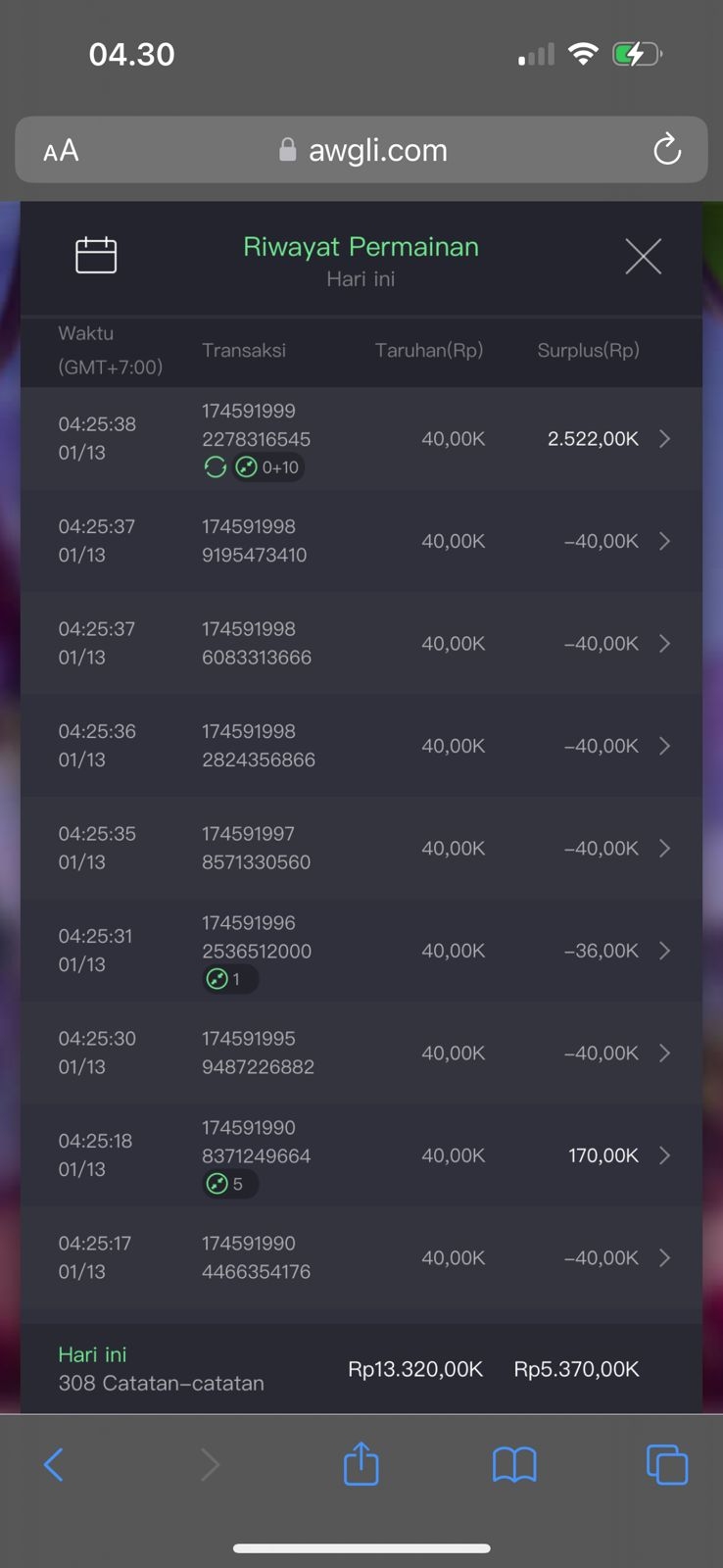
Task: Open transaction 9487226882 details
Action: [x=664, y=1053]
